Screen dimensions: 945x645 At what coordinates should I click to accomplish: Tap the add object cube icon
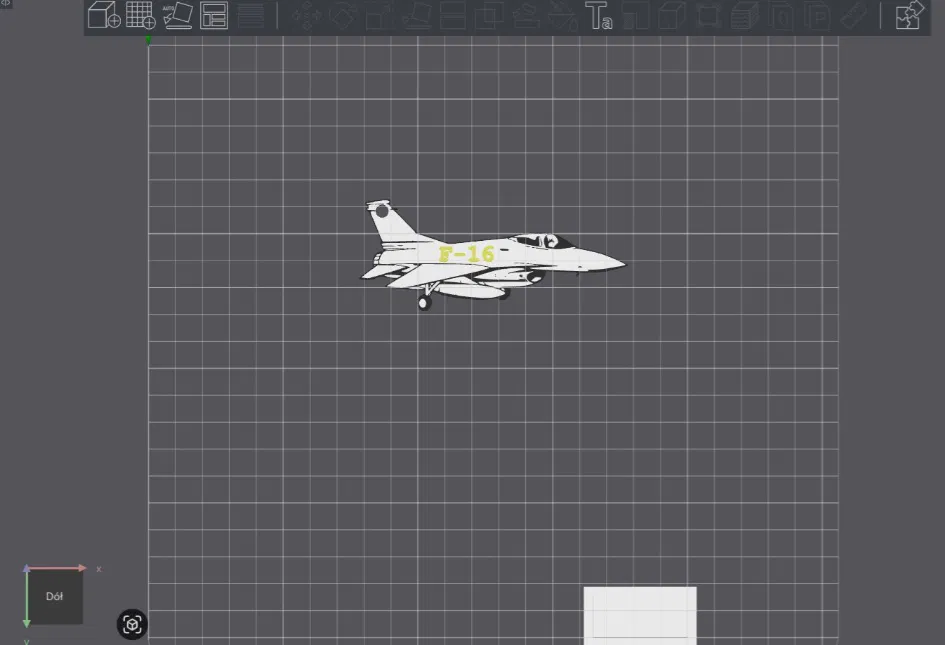pos(104,15)
